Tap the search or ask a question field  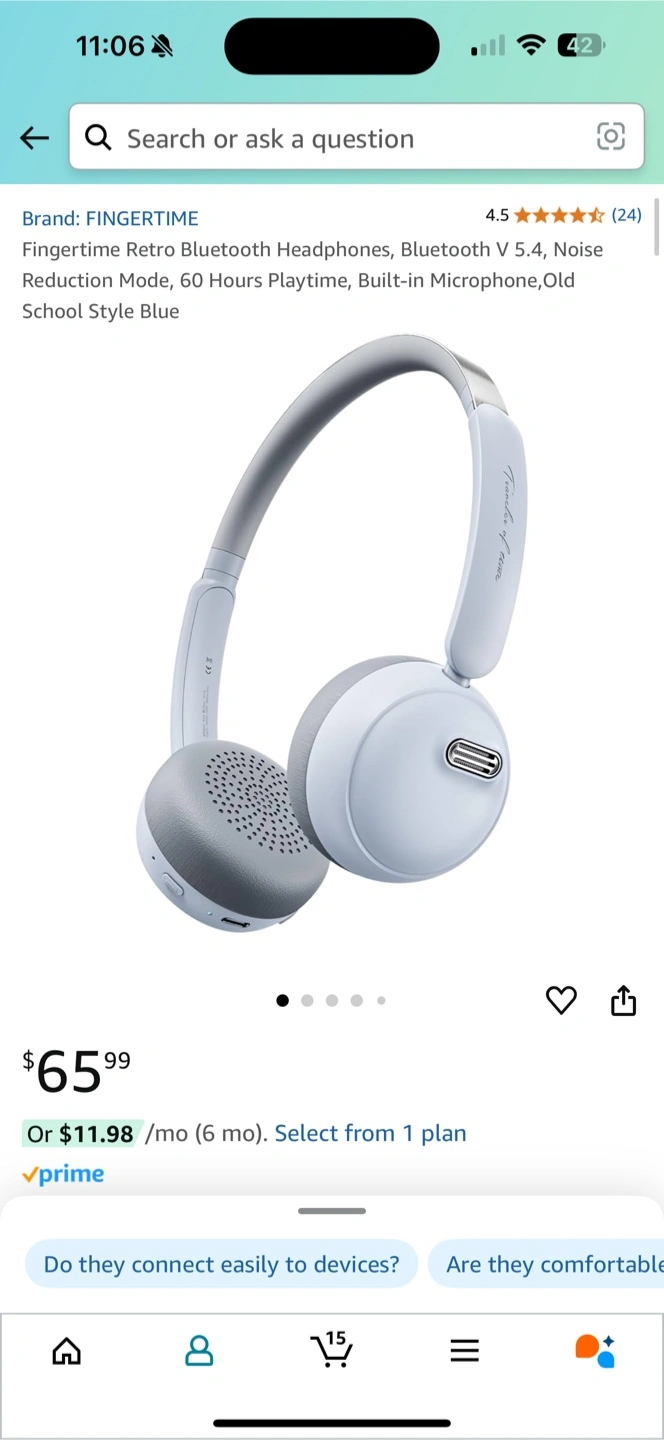356,137
